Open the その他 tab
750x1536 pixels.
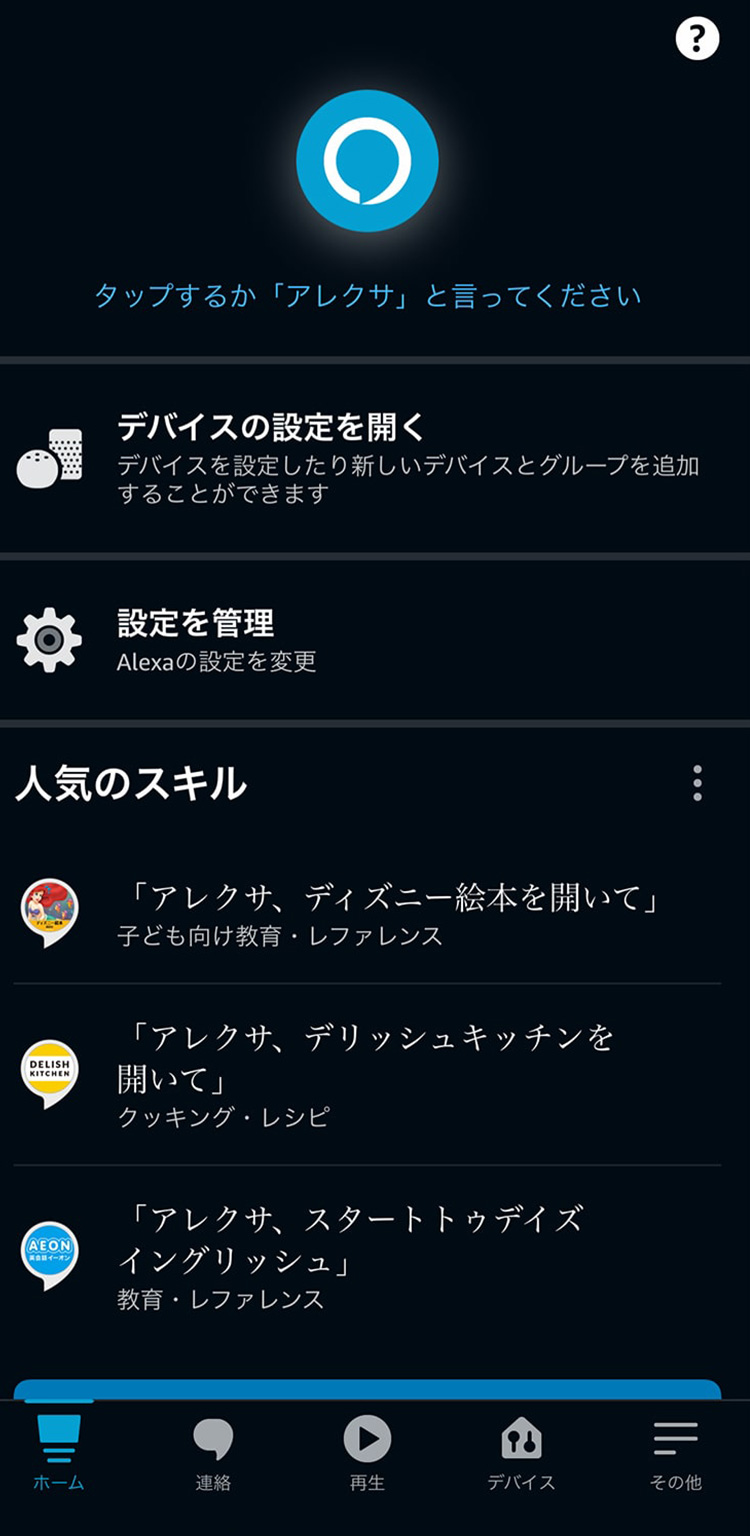click(676, 1453)
